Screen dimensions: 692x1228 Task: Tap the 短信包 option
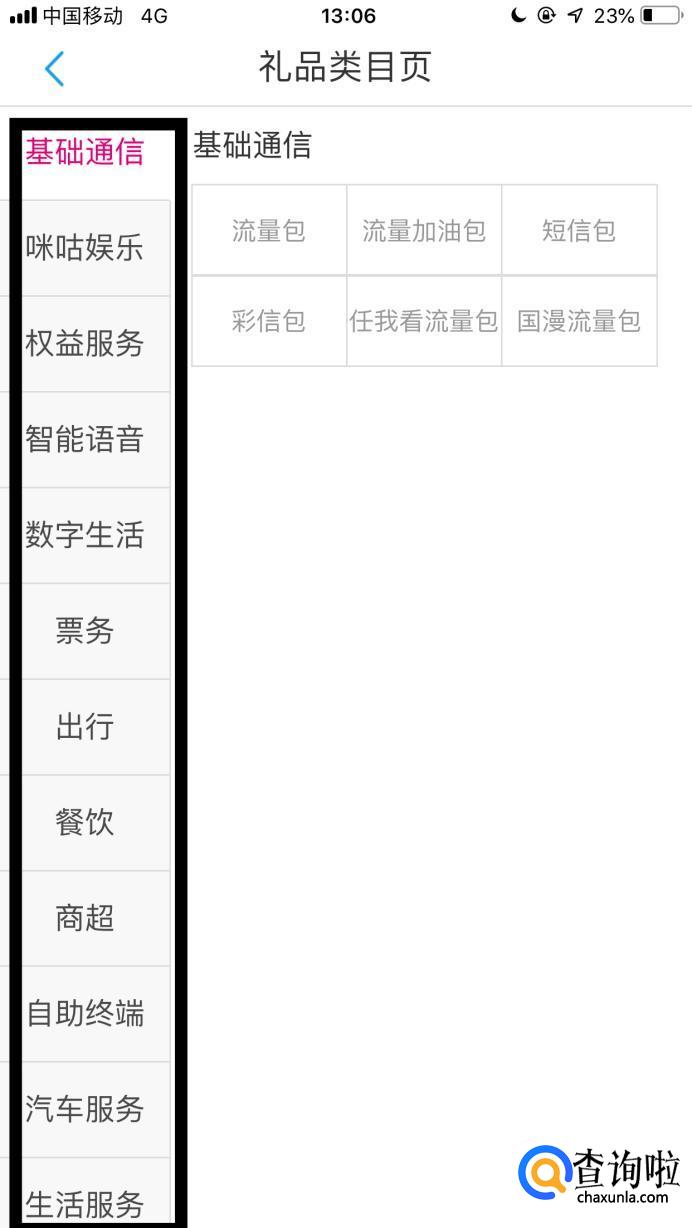pyautogui.click(x=579, y=230)
